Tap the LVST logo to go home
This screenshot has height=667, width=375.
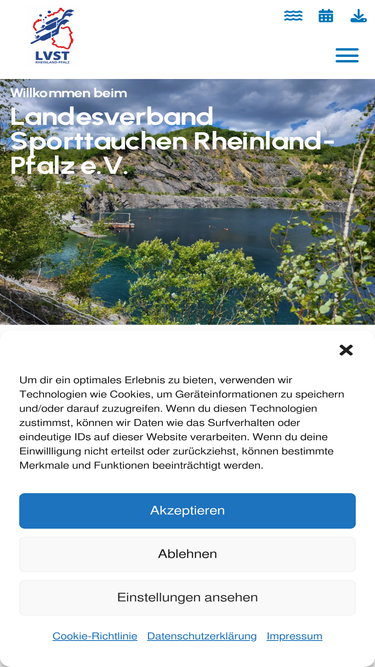click(x=53, y=36)
